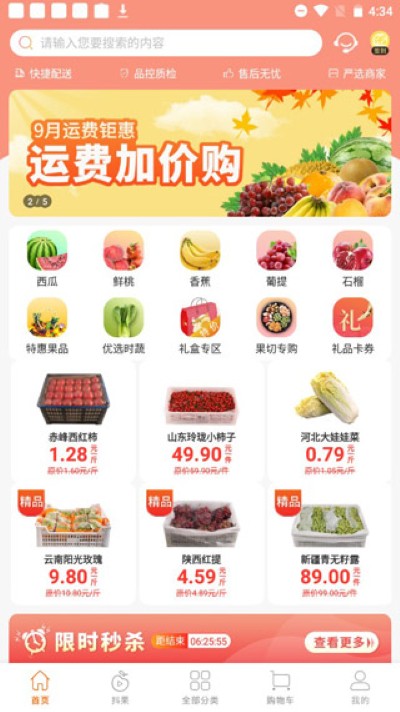Open the 河北大娃娃菜 product card
The height and width of the screenshot is (712, 400).
[330, 422]
